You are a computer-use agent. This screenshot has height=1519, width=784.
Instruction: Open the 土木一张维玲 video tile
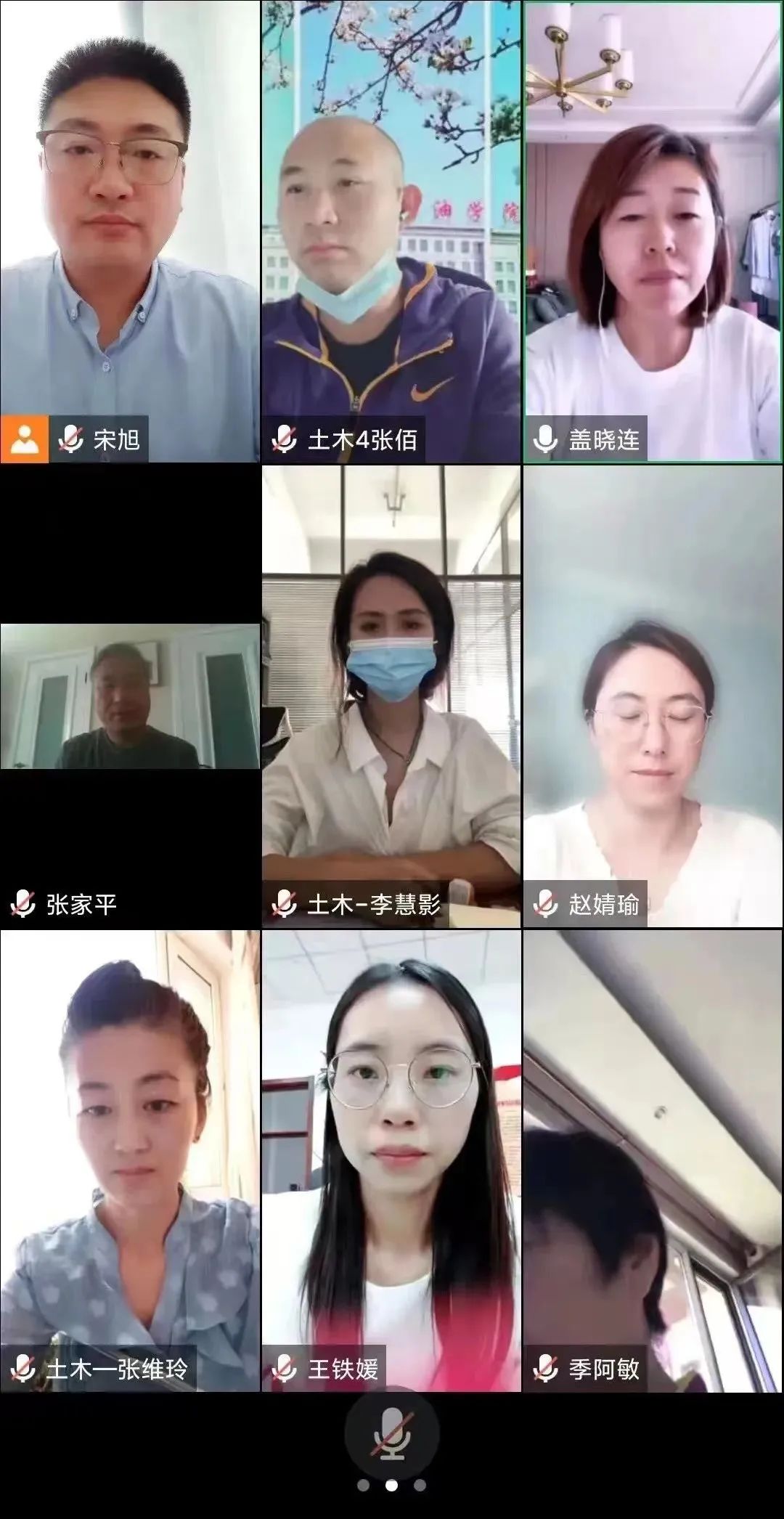130,1160
